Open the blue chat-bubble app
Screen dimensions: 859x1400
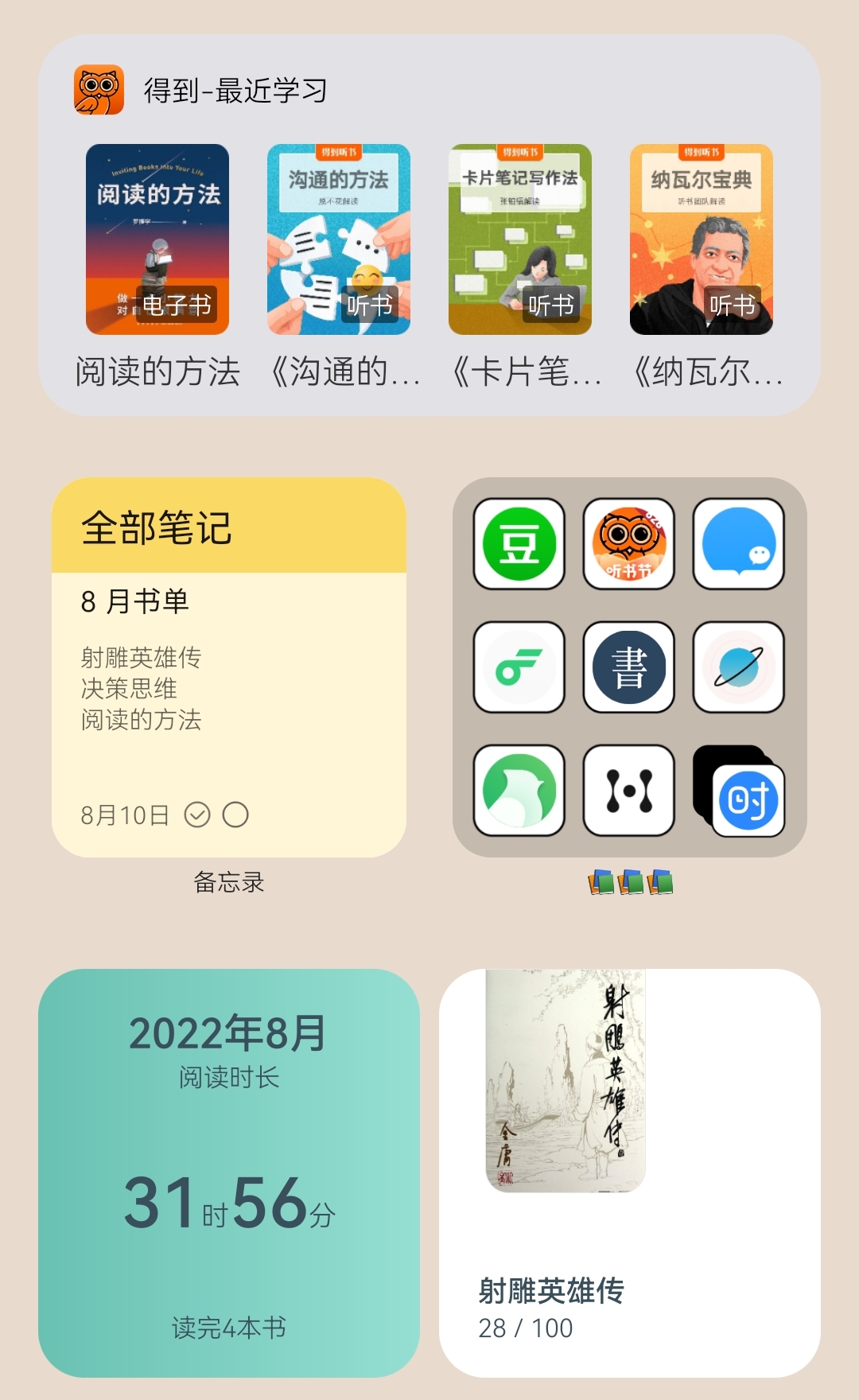(739, 544)
